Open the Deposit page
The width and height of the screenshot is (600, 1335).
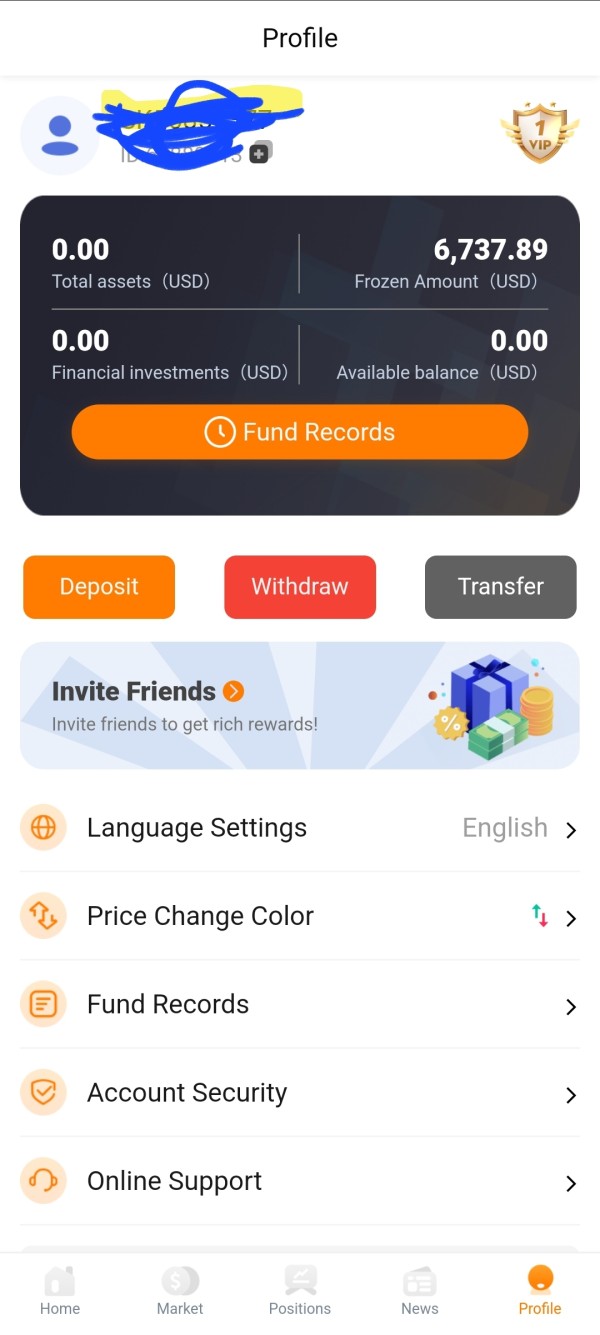click(99, 587)
